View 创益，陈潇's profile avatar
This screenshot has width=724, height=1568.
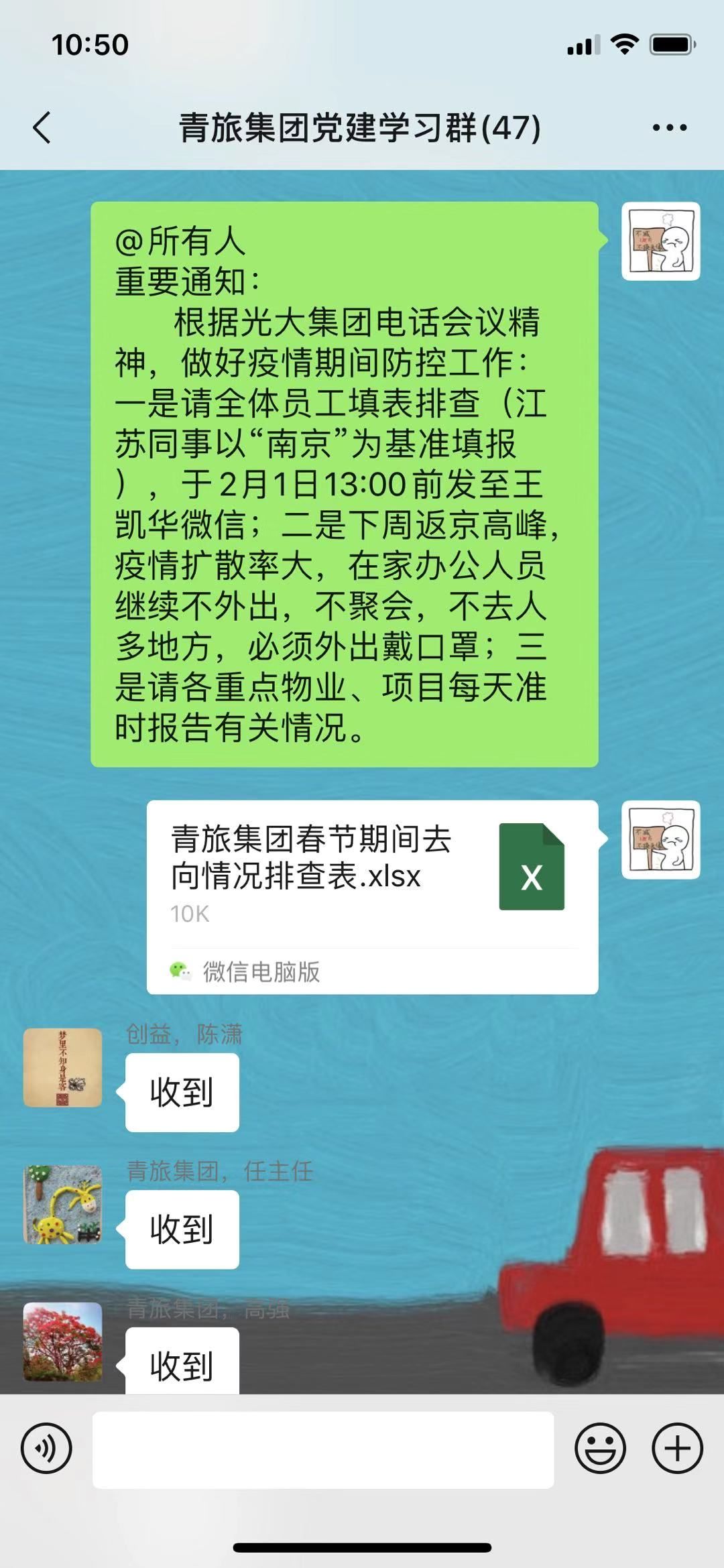(x=63, y=1068)
